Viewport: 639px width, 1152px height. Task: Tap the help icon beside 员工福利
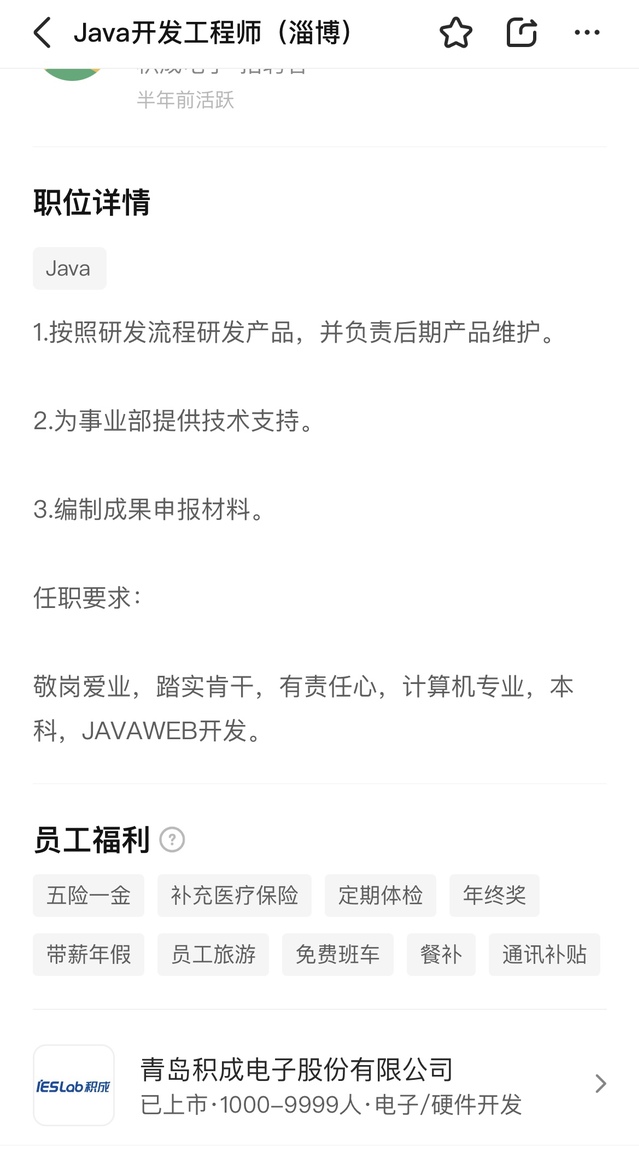click(172, 839)
